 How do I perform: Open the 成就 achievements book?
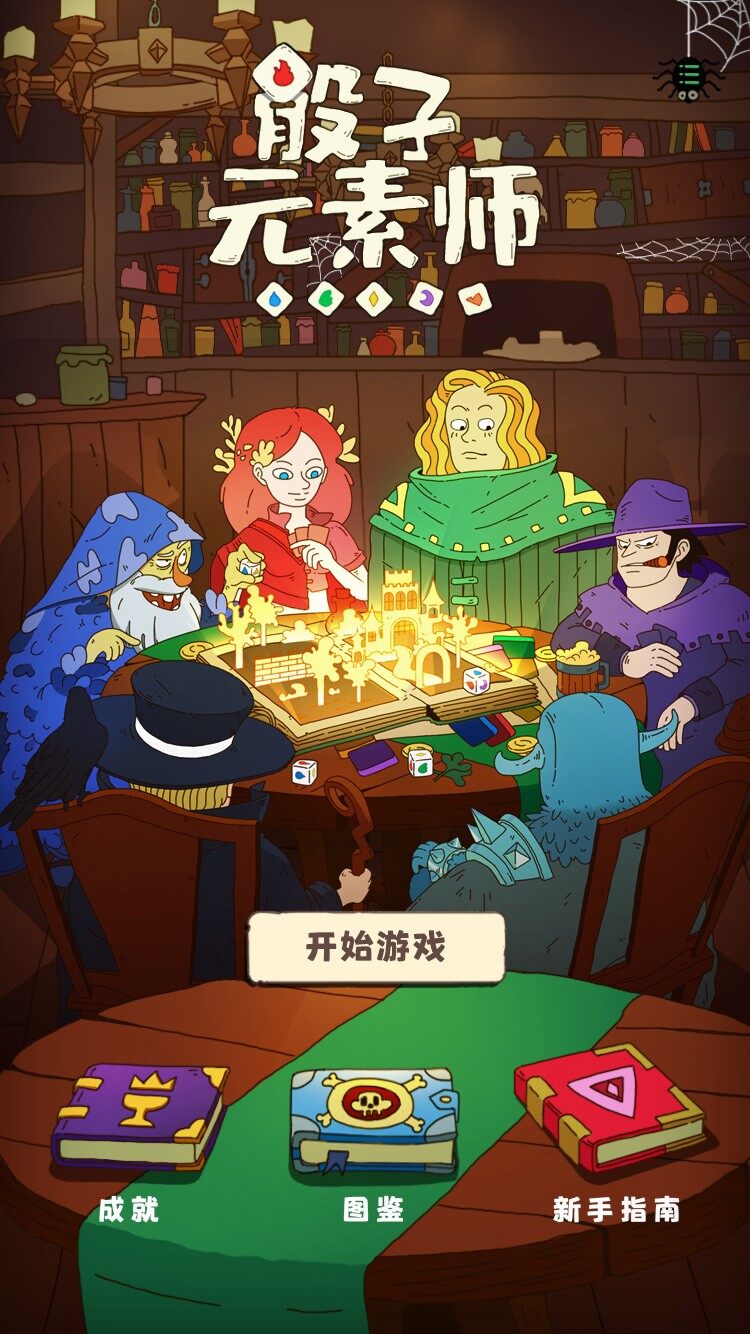139,1117
